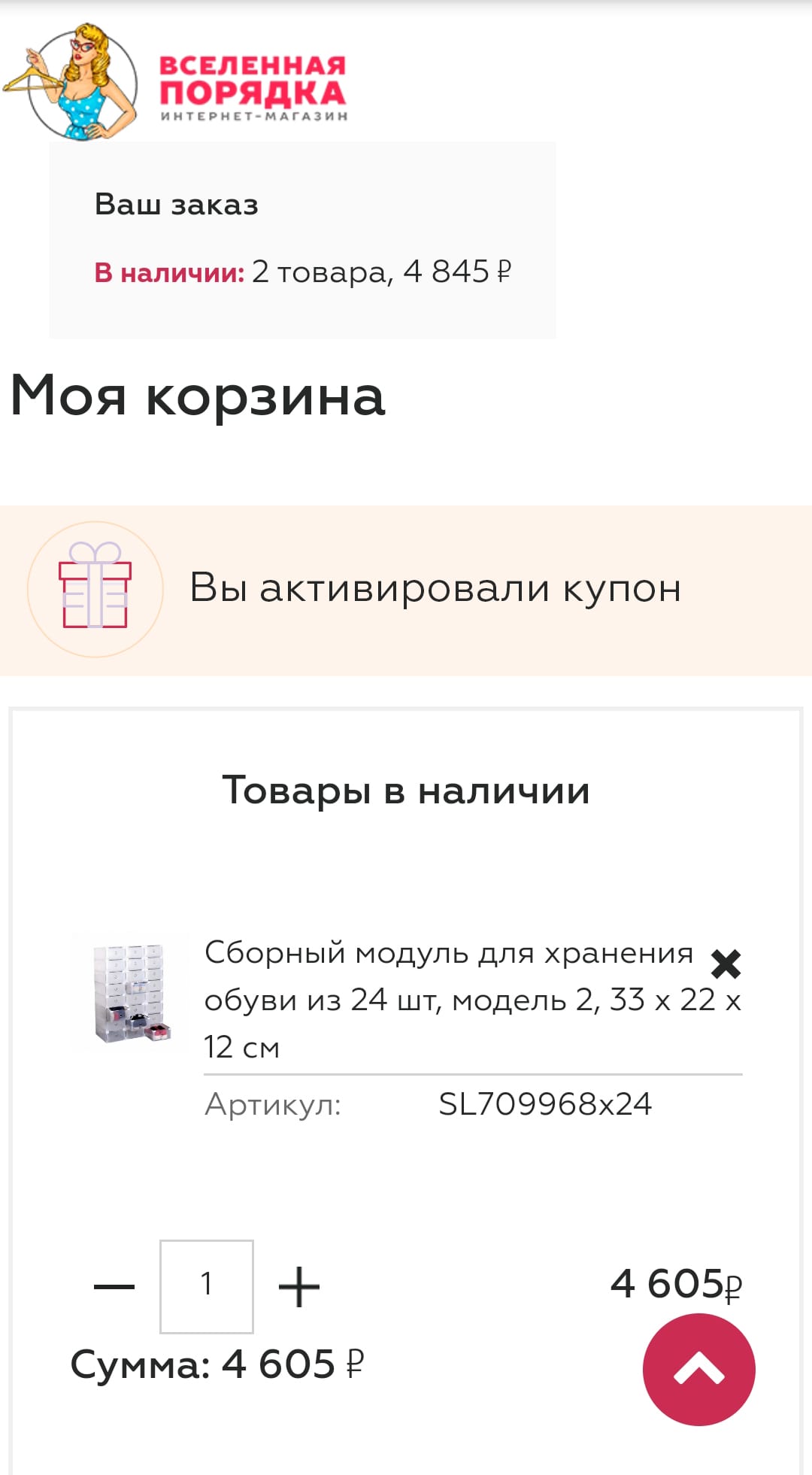The width and height of the screenshot is (812, 1475).
Task: Remove the shoe storage module from cart
Action: point(726,964)
